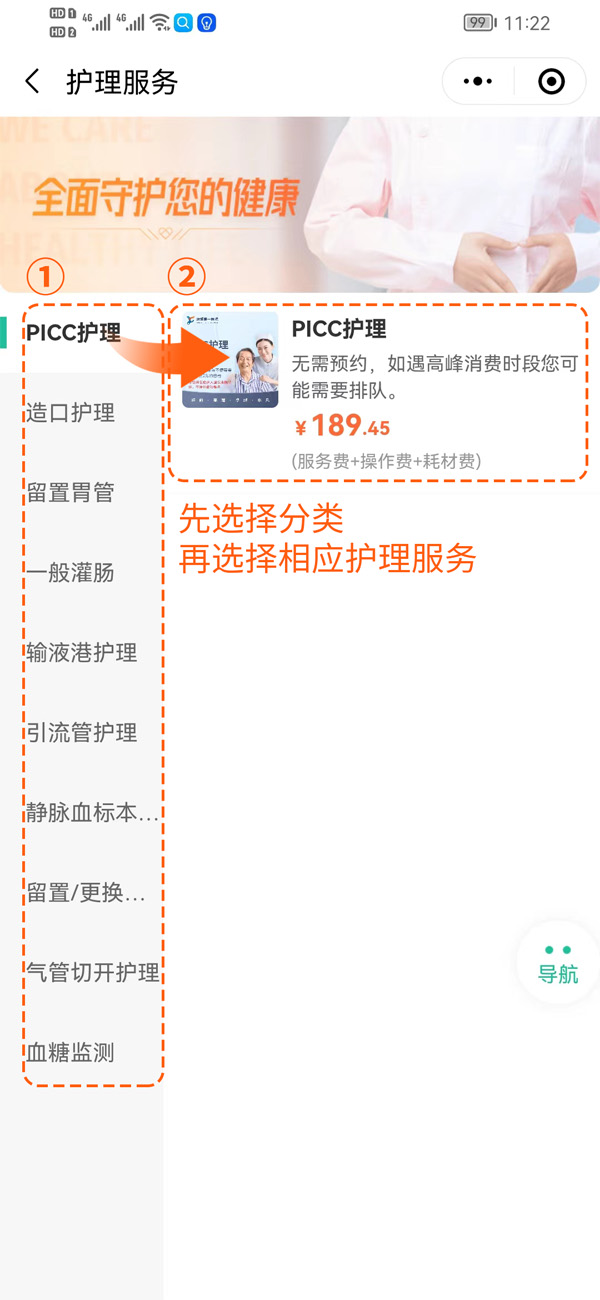Switch to 引流管护理 category
Image resolution: width=600 pixels, height=1300 pixels.
82,733
